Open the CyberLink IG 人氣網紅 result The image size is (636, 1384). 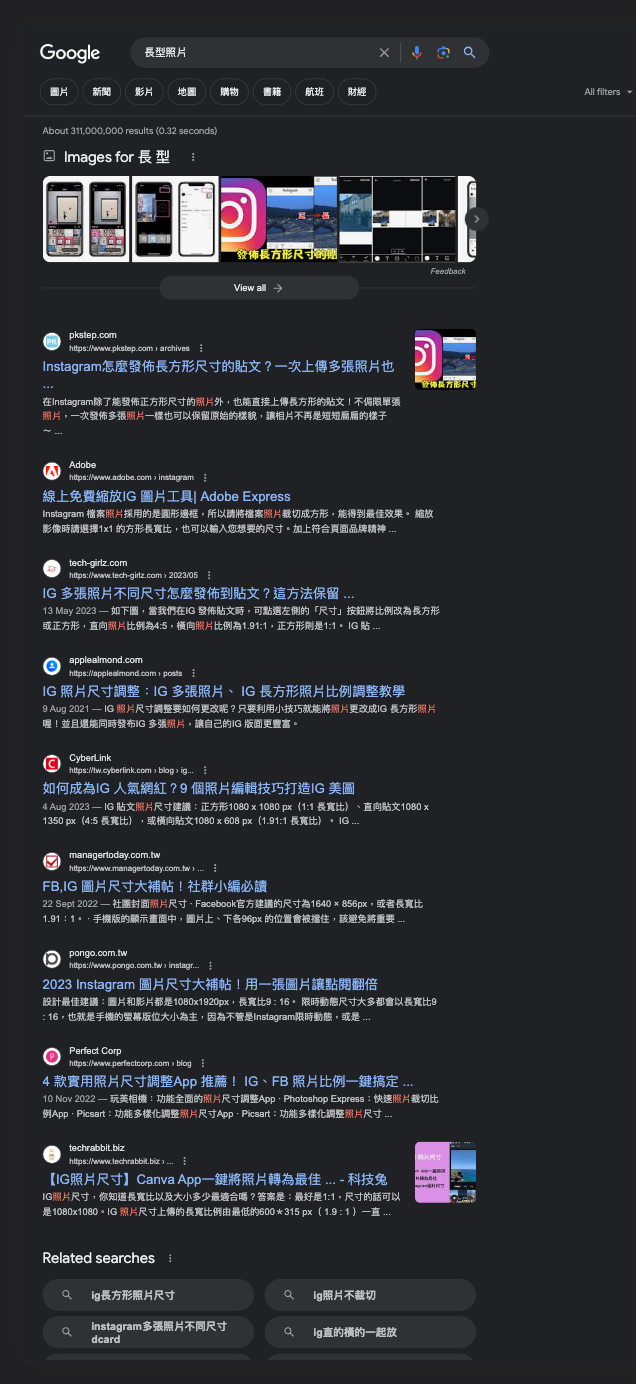coord(198,788)
